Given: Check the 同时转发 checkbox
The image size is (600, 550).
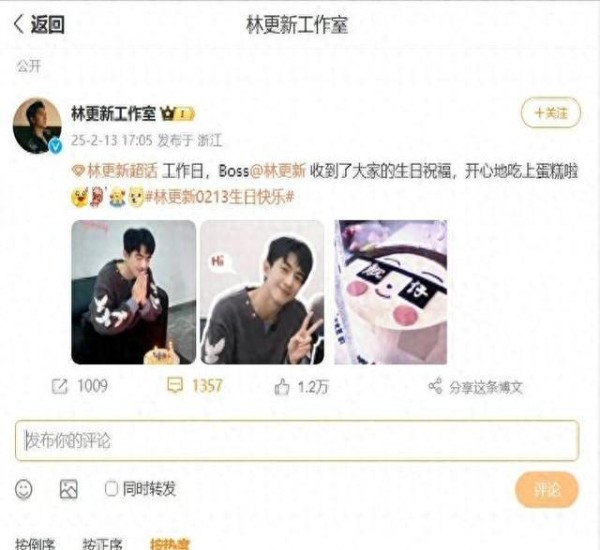Looking at the screenshot, I should point(112,489).
